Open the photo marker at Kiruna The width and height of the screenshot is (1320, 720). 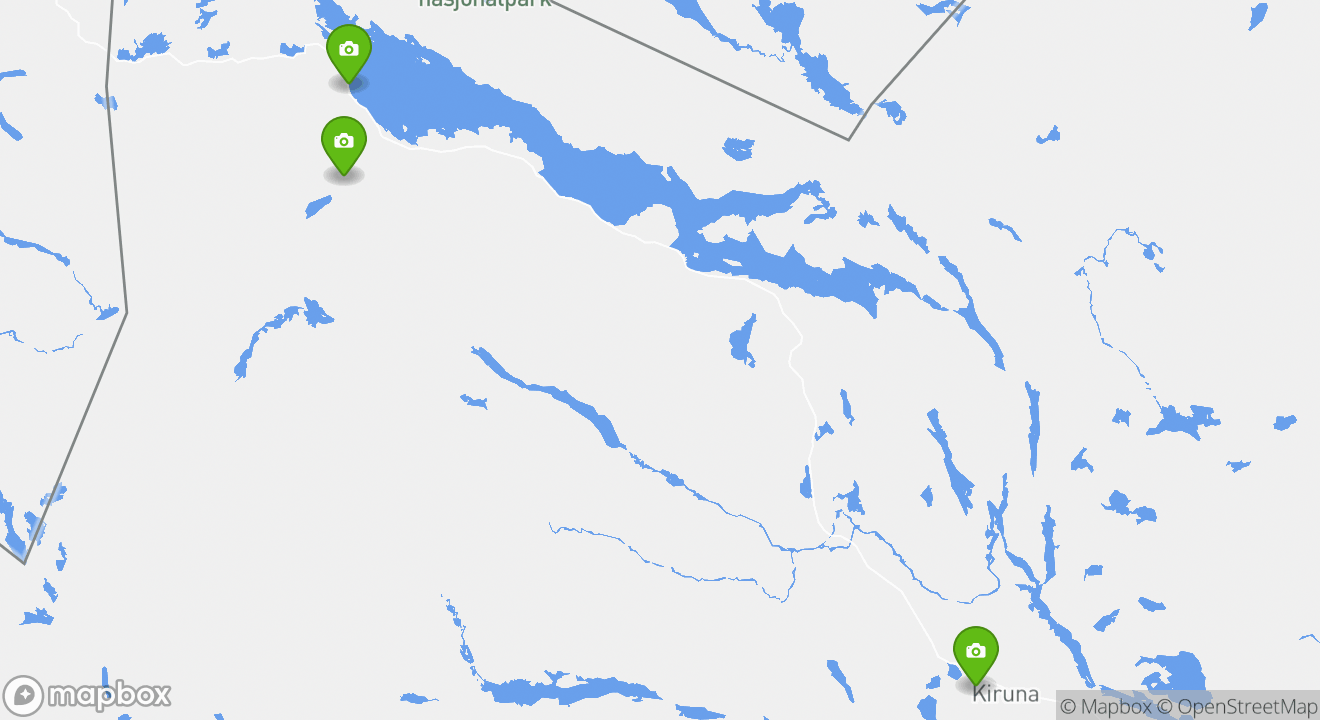975,652
